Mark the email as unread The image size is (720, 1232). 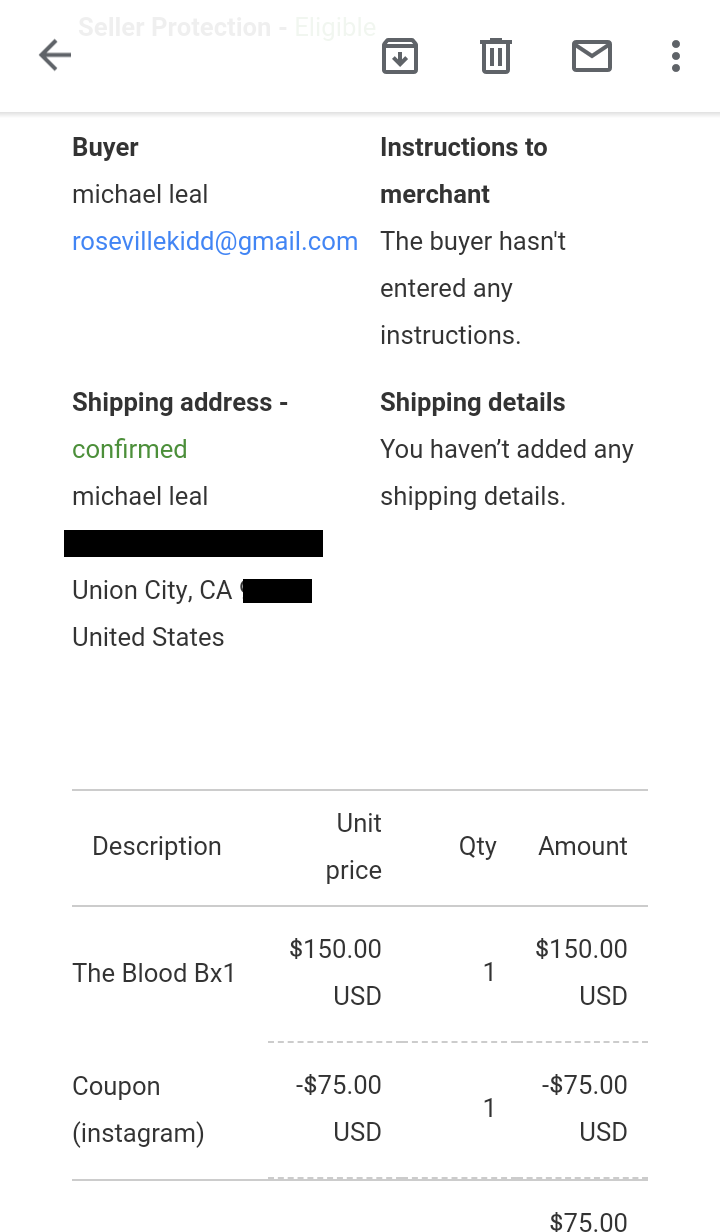click(592, 56)
